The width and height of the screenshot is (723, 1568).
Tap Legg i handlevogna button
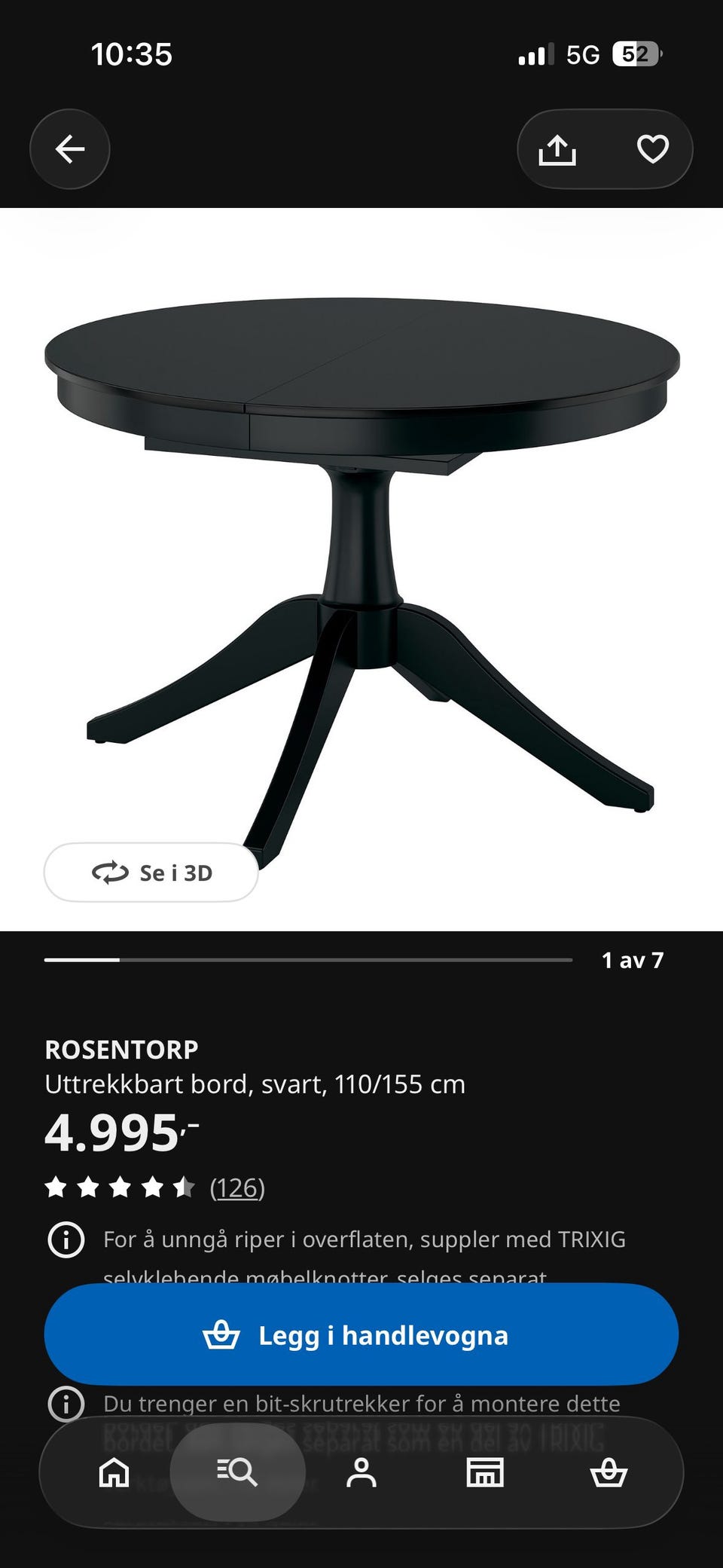click(x=361, y=1335)
